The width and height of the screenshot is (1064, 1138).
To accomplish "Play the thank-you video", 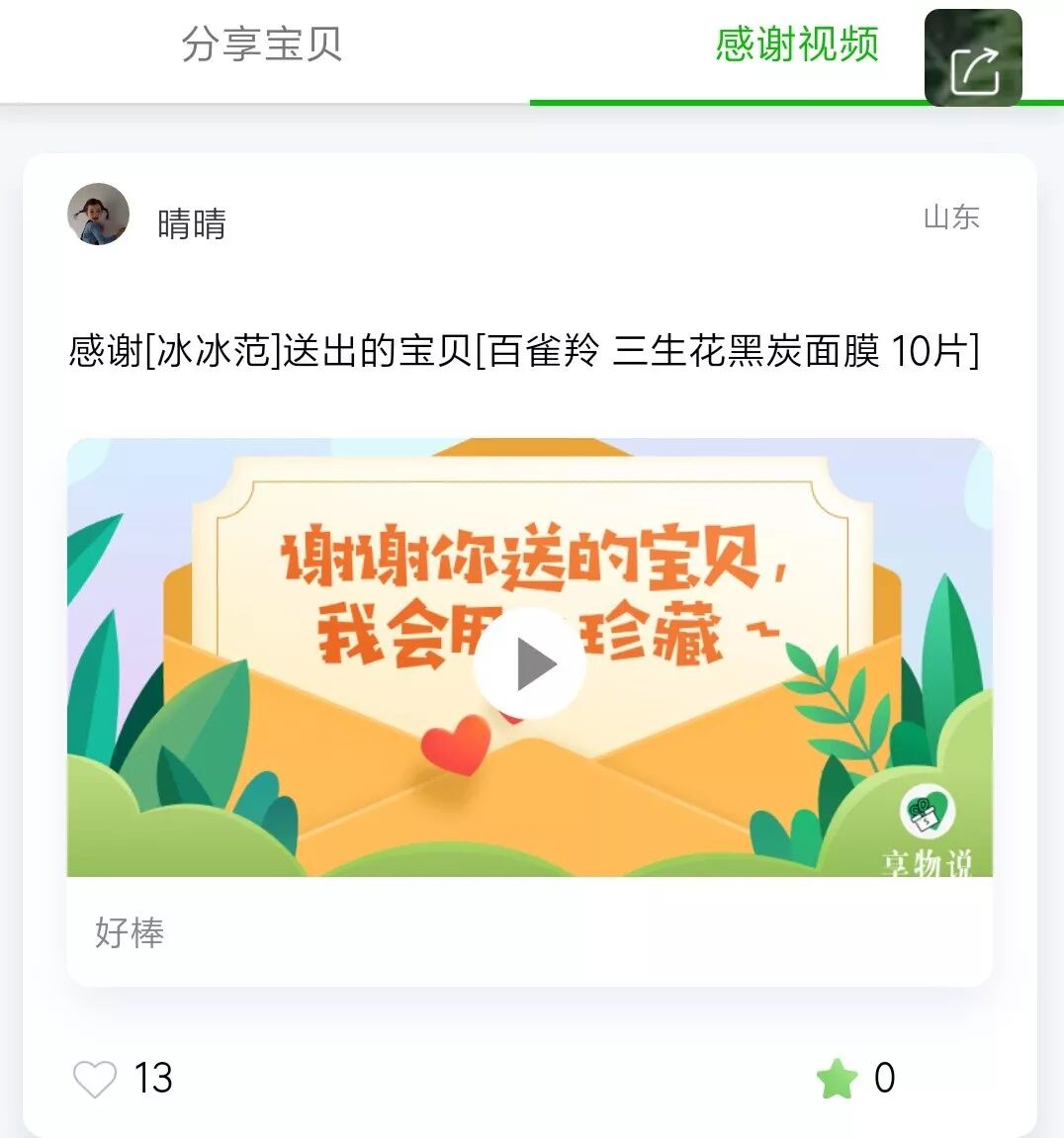I will pyautogui.click(x=530, y=663).
